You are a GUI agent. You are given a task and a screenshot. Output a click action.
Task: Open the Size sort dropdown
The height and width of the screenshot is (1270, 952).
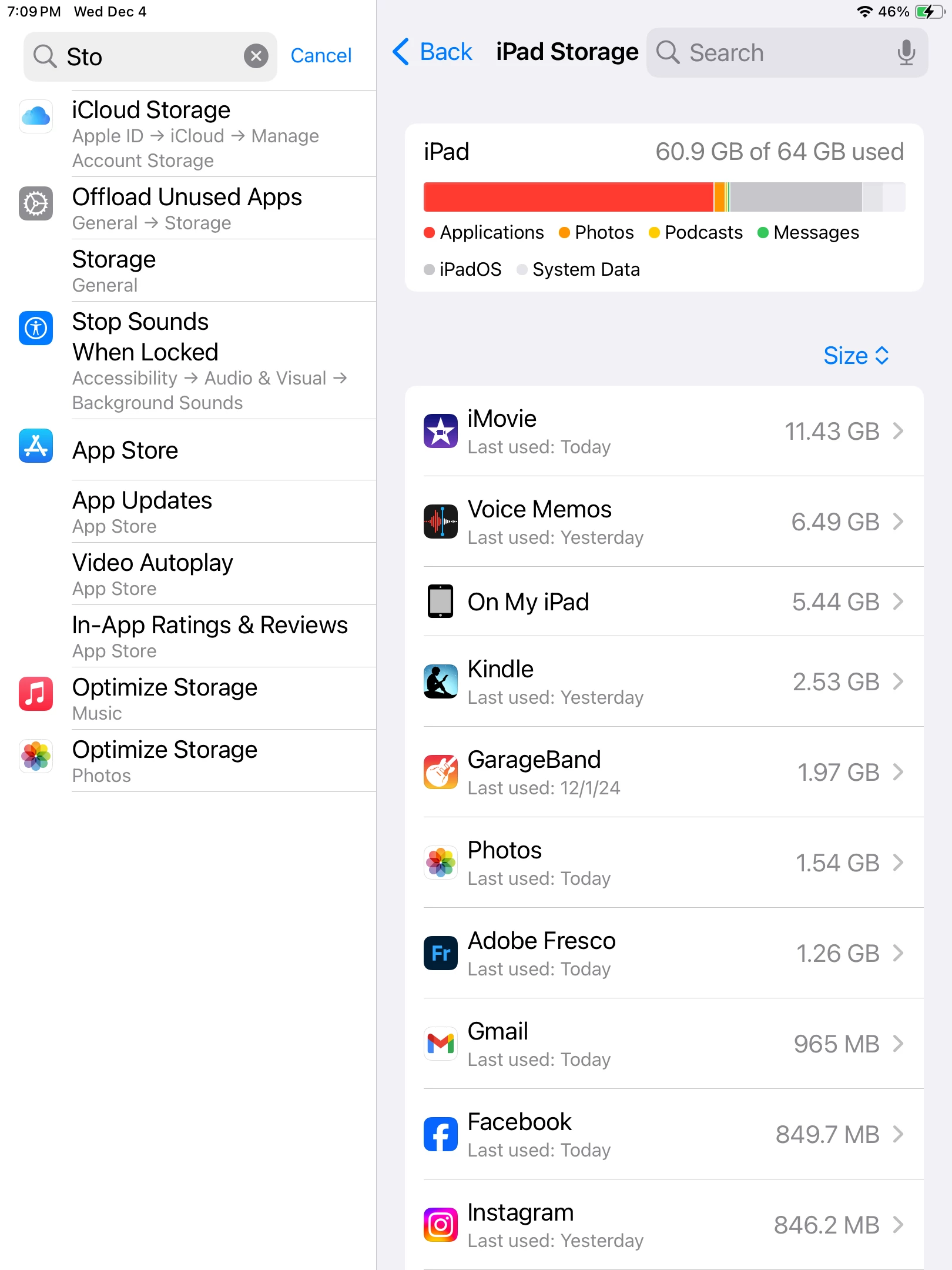(856, 356)
